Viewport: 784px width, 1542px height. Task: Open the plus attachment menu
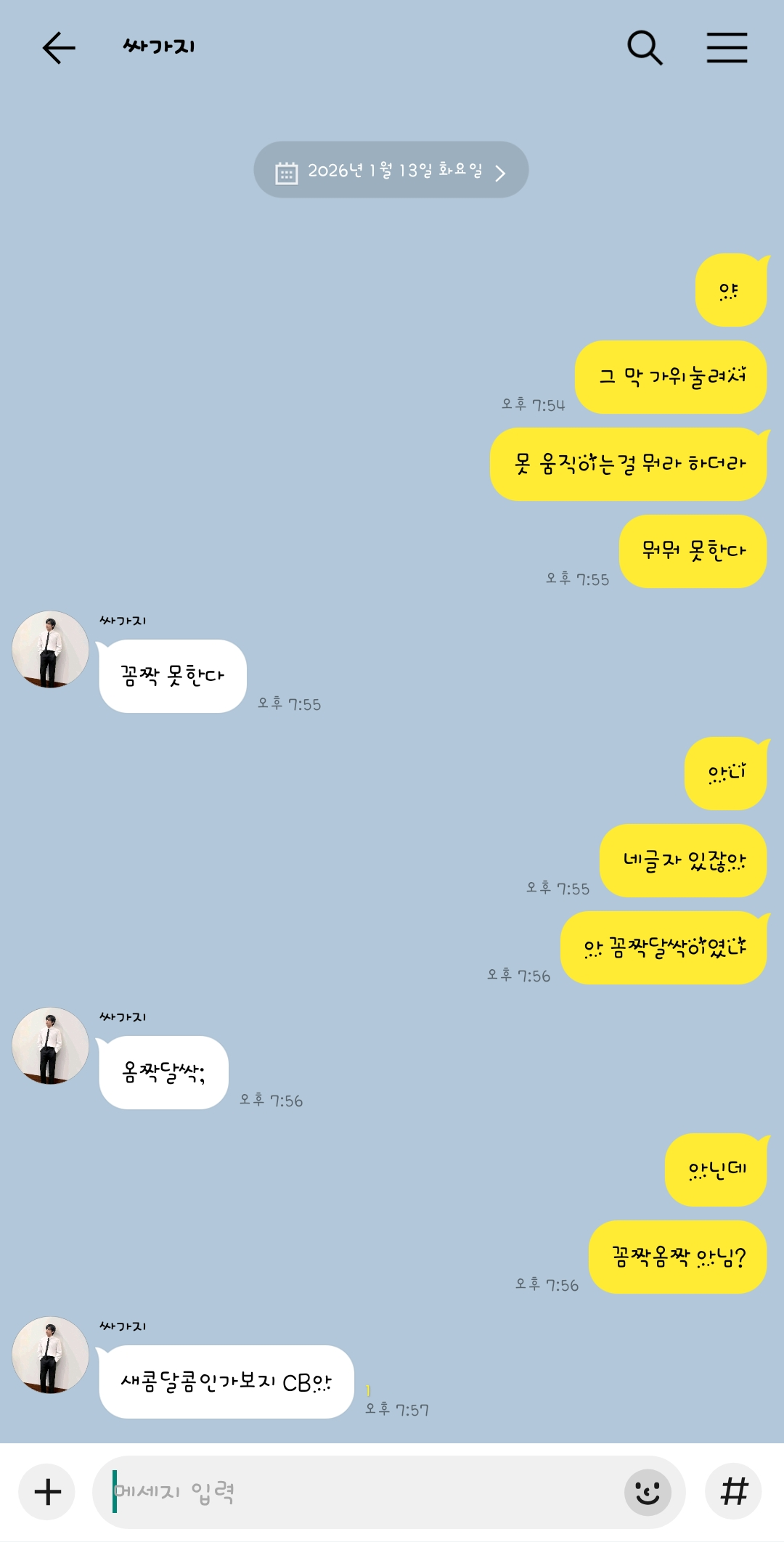coord(48,1492)
